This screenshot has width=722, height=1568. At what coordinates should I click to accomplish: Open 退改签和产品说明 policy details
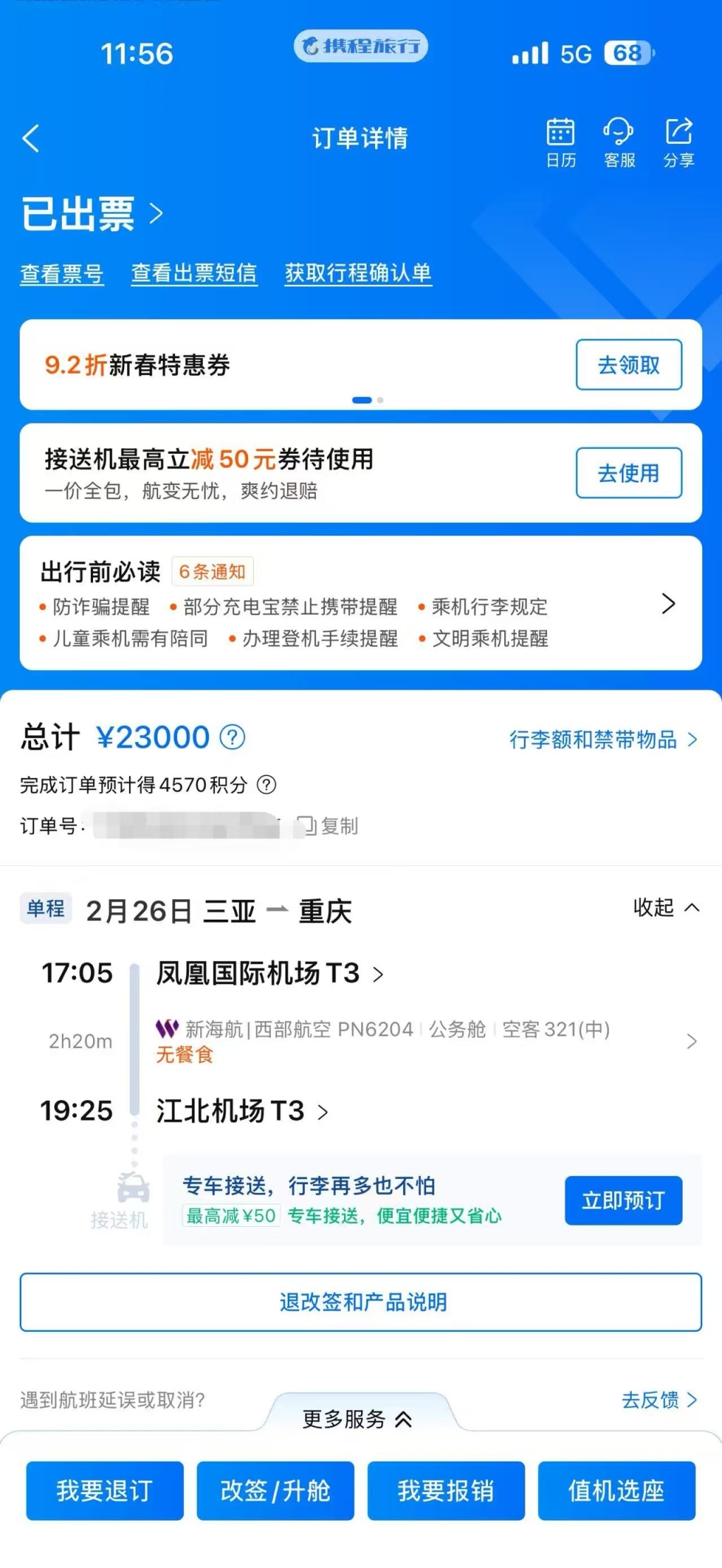(361, 1302)
